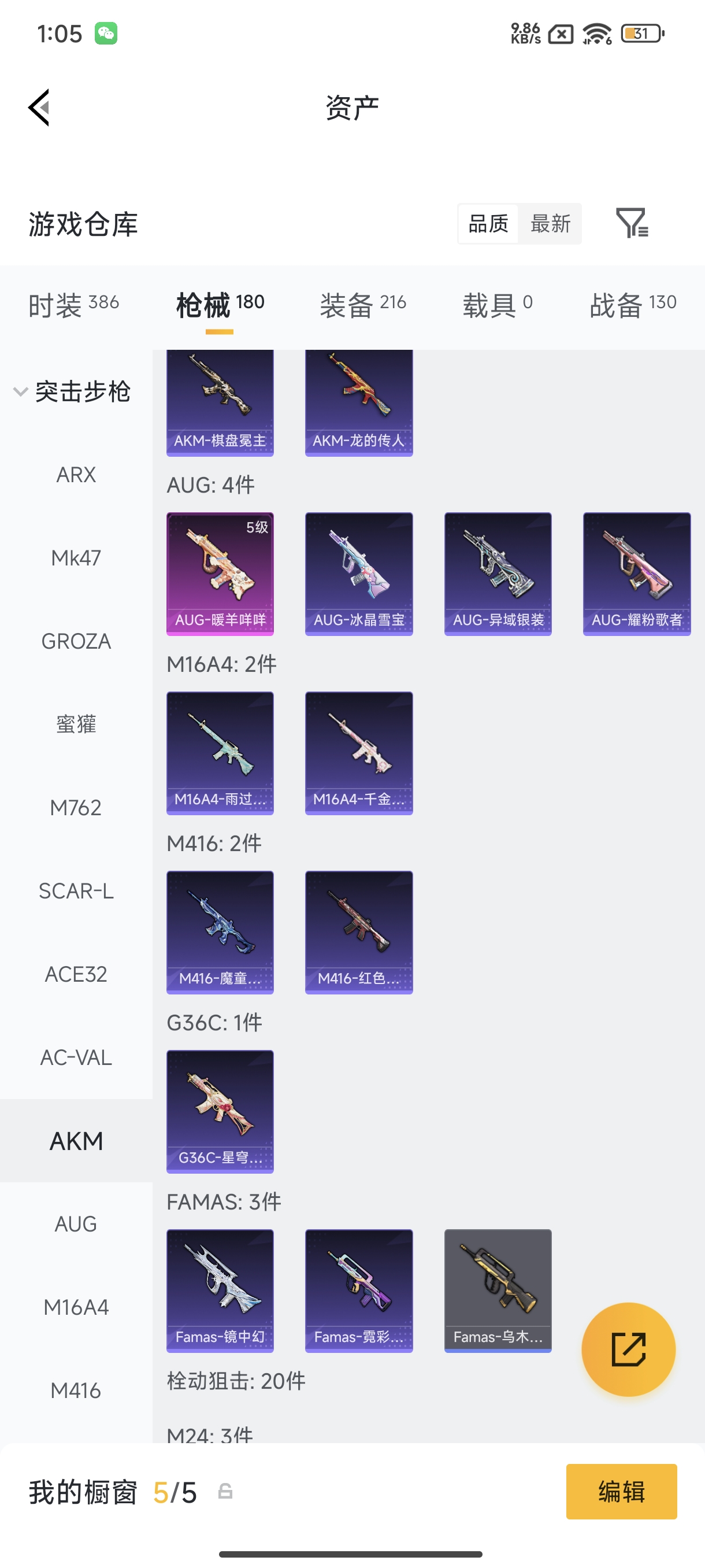Sort the warehouse by 品质

pyautogui.click(x=488, y=223)
